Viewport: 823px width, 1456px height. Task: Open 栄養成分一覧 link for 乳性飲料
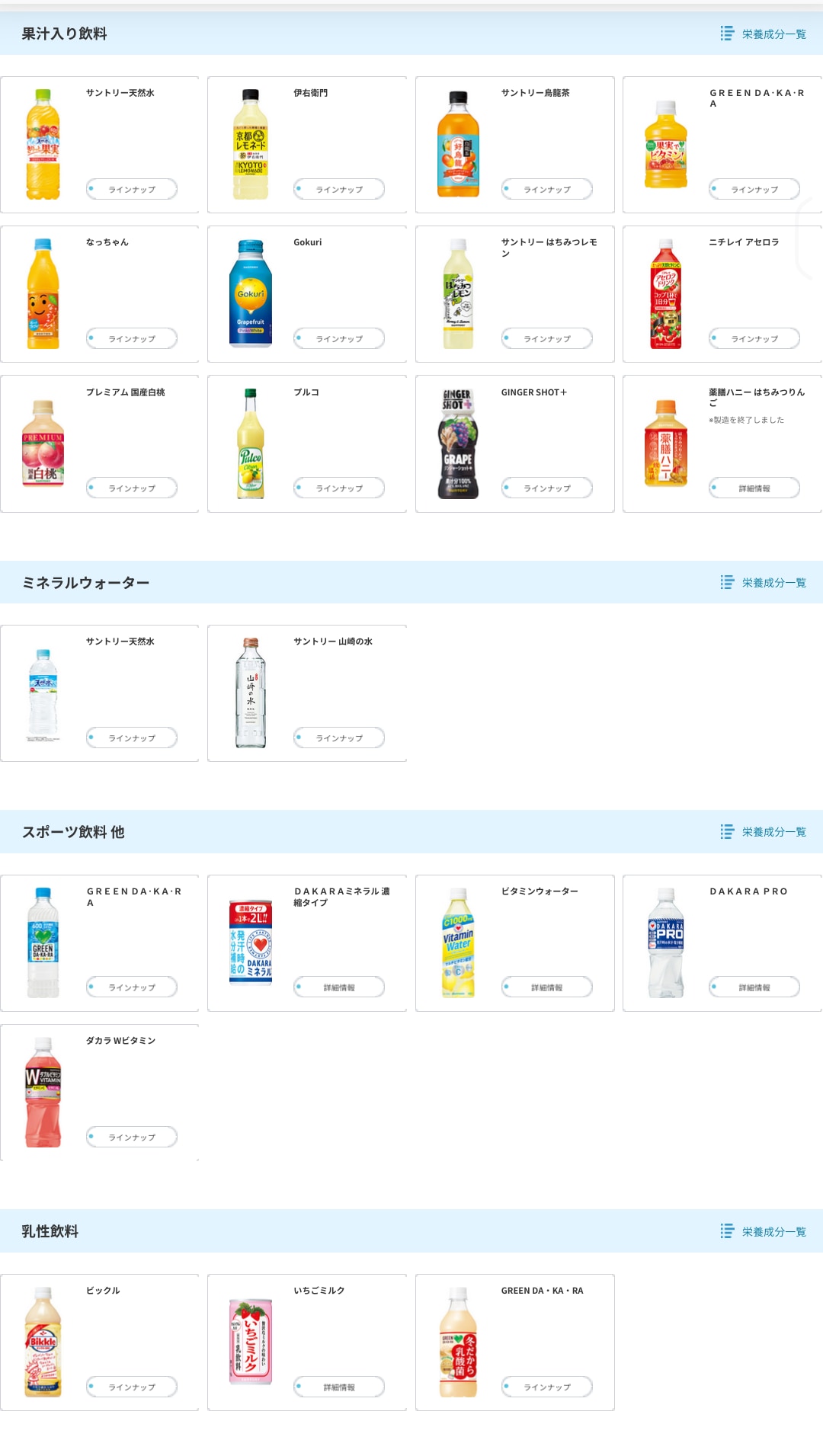pos(764,1231)
